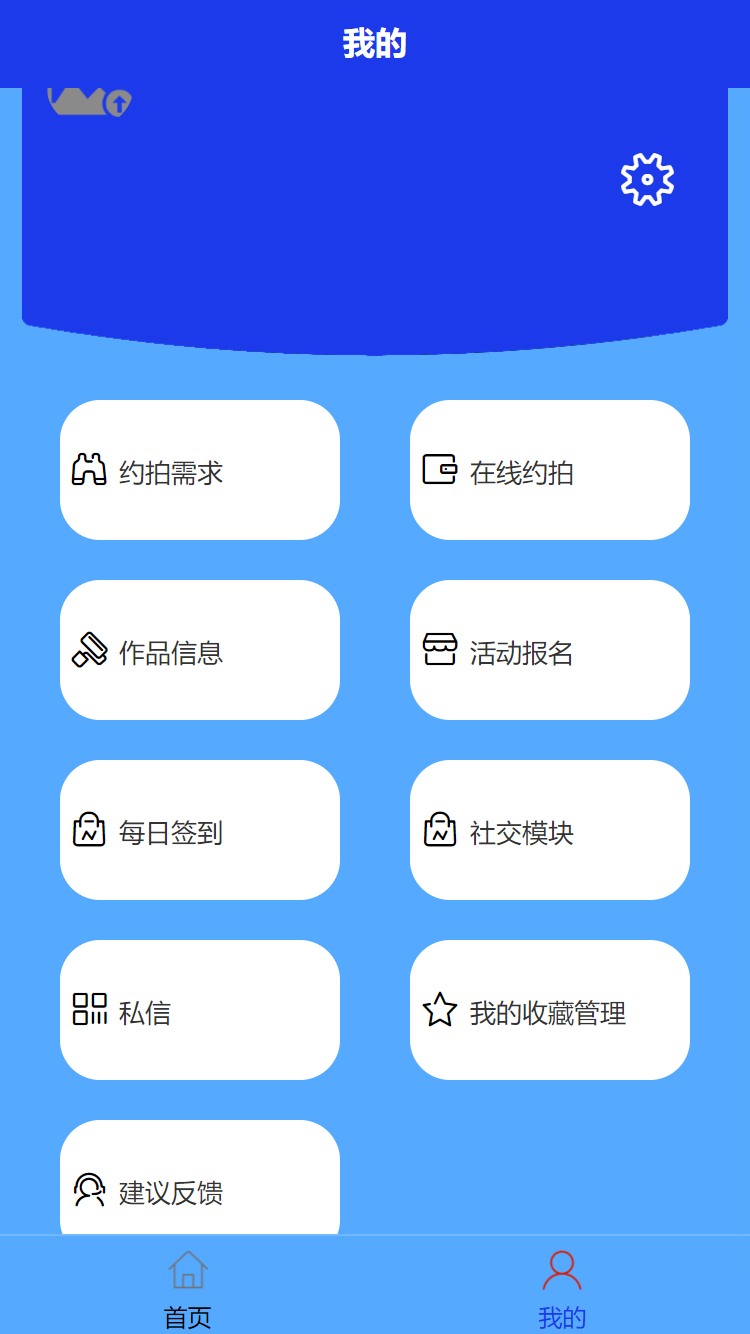
Task: Open 约拍需求 card
Action: pos(200,470)
